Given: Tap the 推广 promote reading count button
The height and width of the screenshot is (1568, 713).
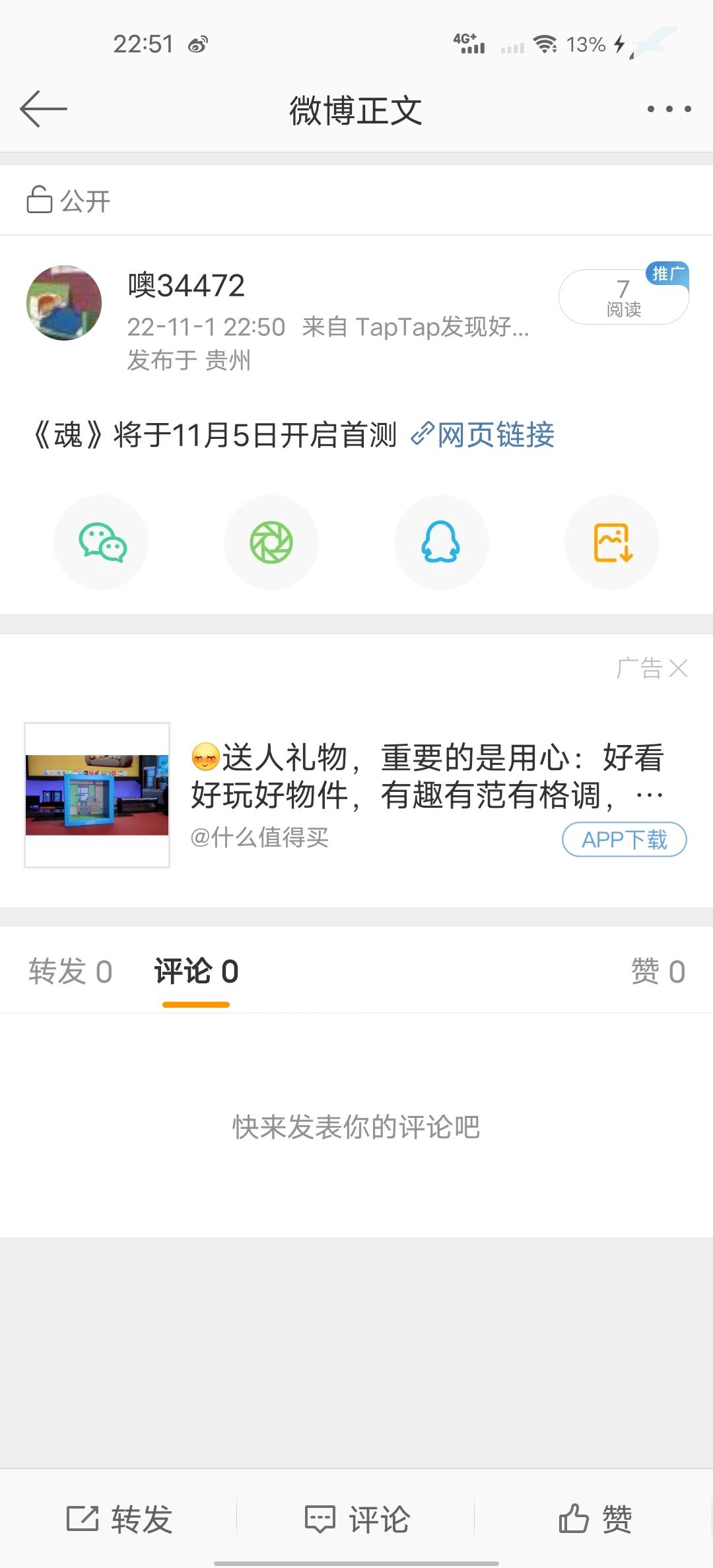Looking at the screenshot, I should click(623, 298).
